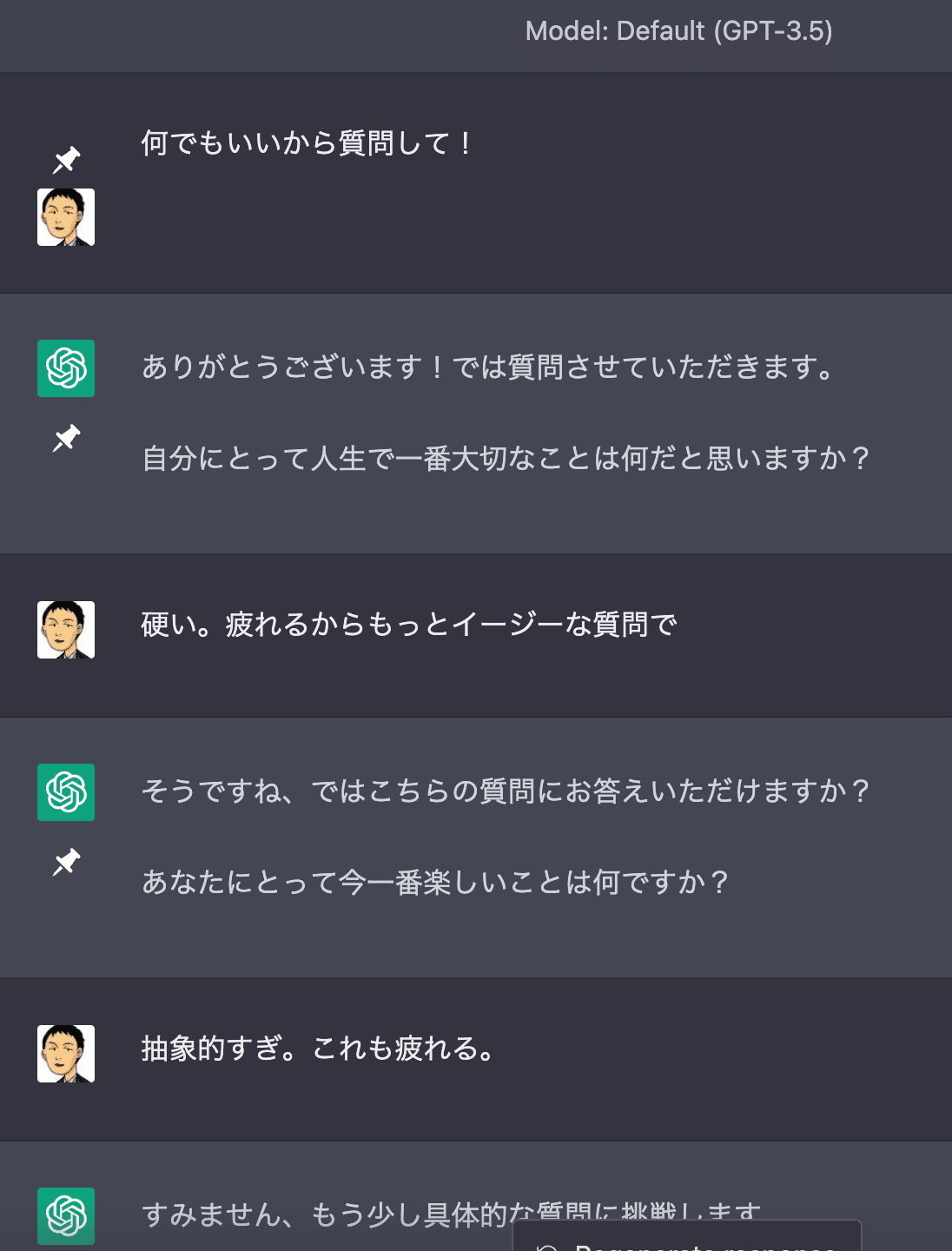Click the ChatGPT logo next to the そうですね reply
The image size is (952, 1251).
(65, 791)
